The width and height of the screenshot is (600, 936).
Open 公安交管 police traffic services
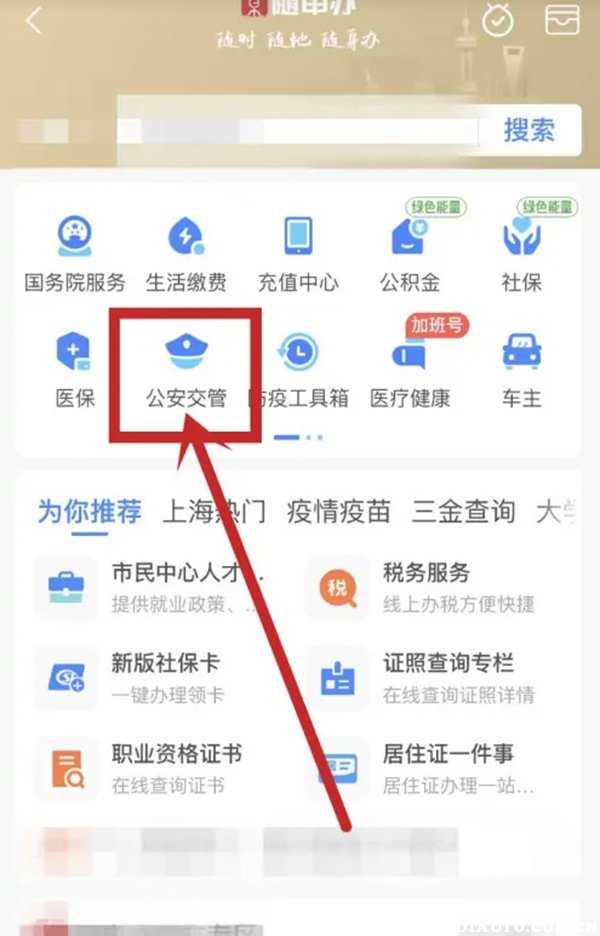(186, 369)
